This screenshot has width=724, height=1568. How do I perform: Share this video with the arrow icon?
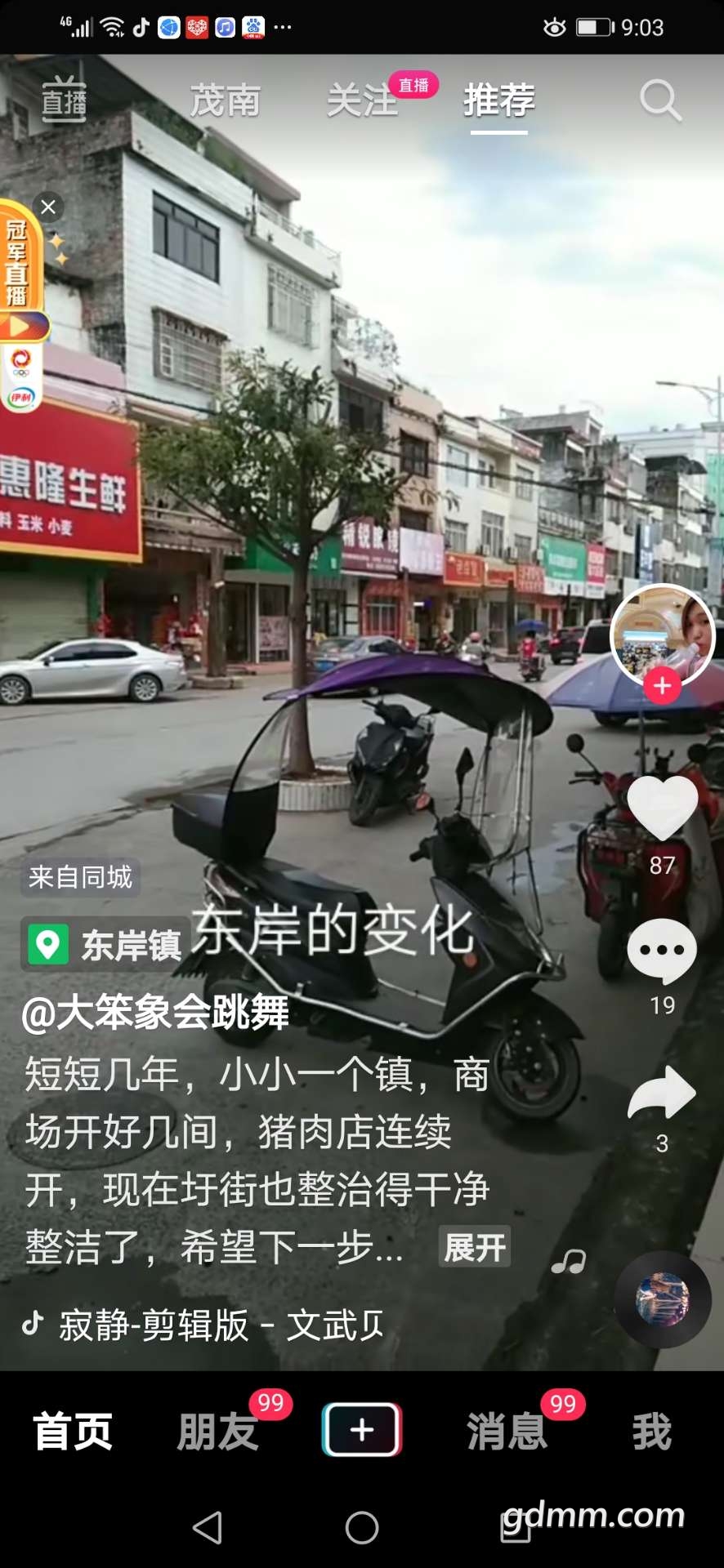pos(662,1093)
